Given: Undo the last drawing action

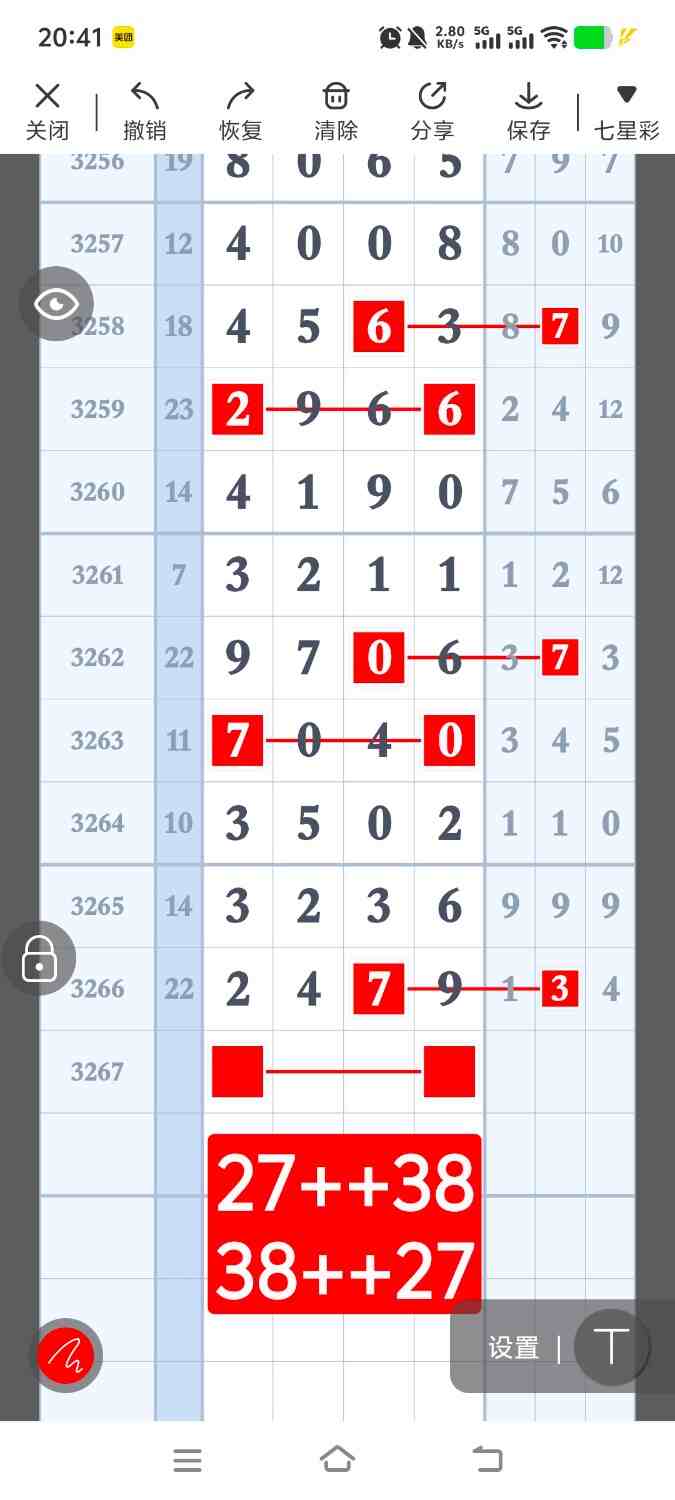Looking at the screenshot, I should (144, 111).
